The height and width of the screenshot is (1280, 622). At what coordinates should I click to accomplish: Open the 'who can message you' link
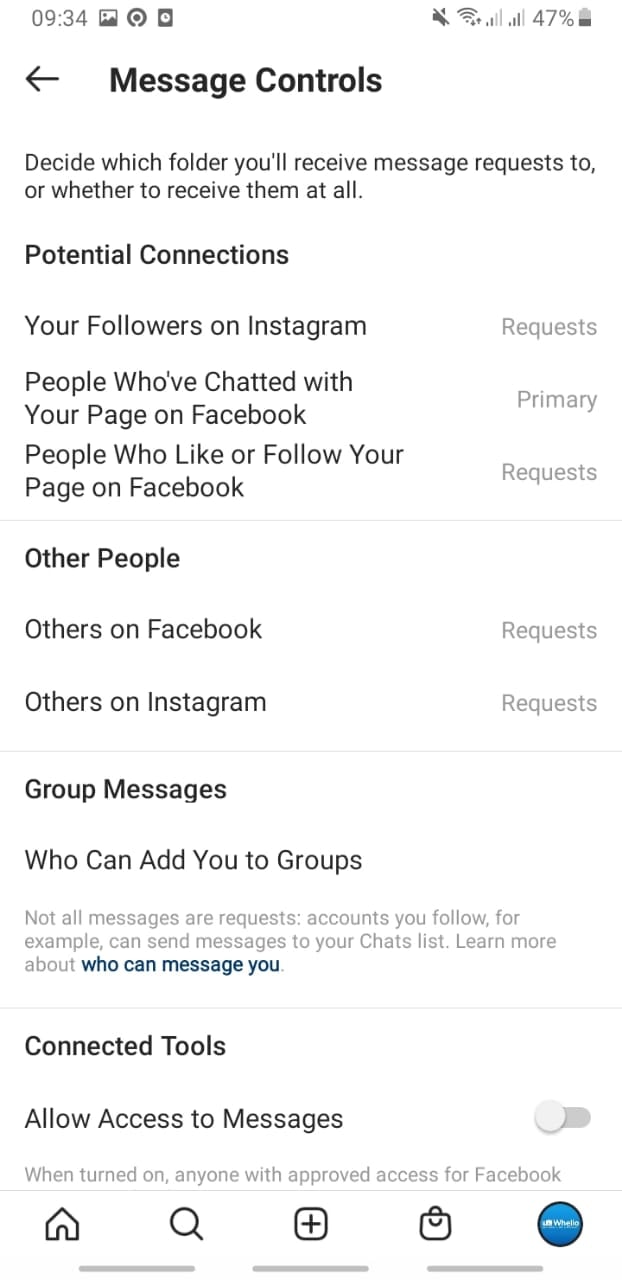click(x=180, y=965)
